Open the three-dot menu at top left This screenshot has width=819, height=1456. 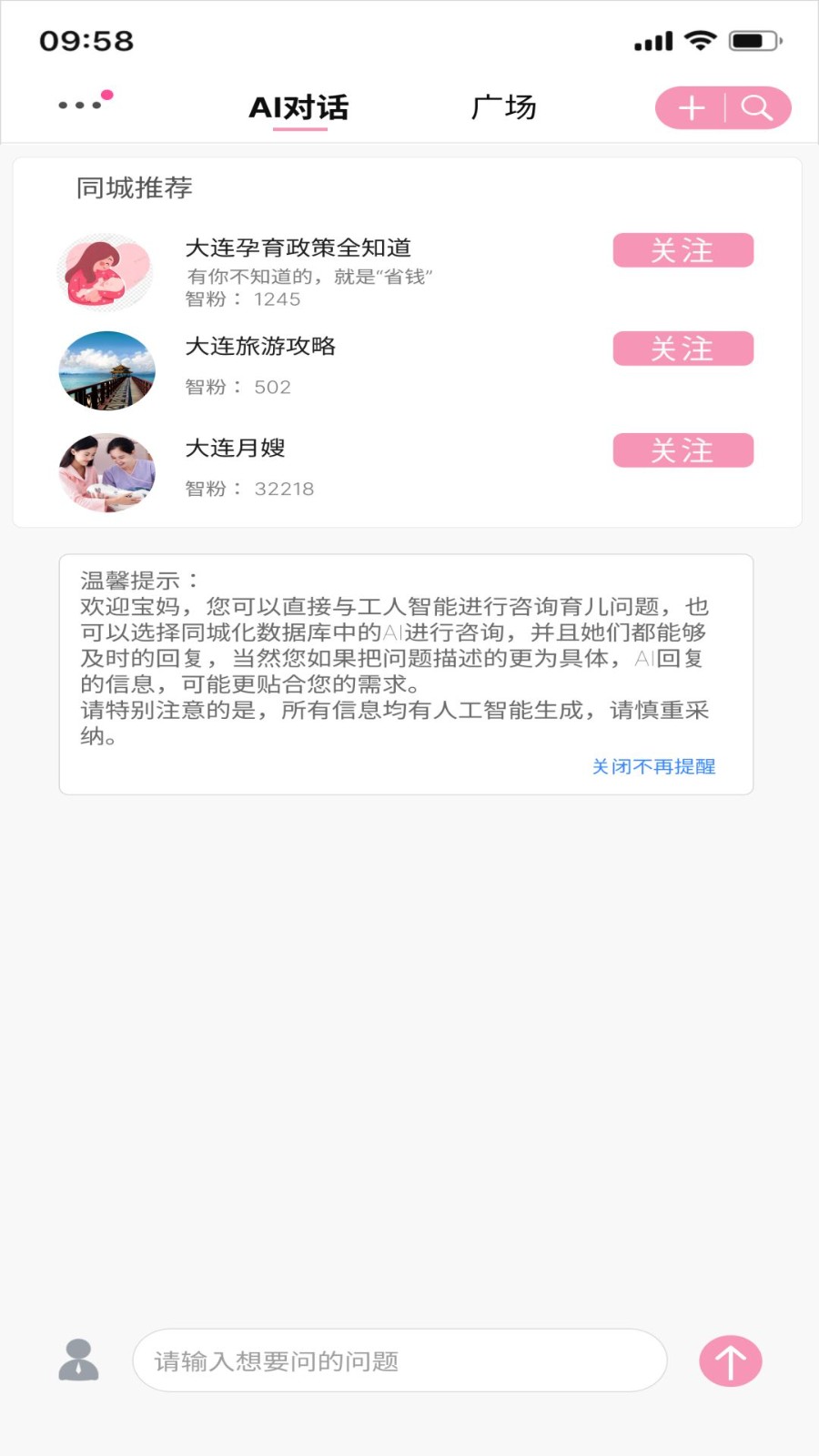pos(80,105)
